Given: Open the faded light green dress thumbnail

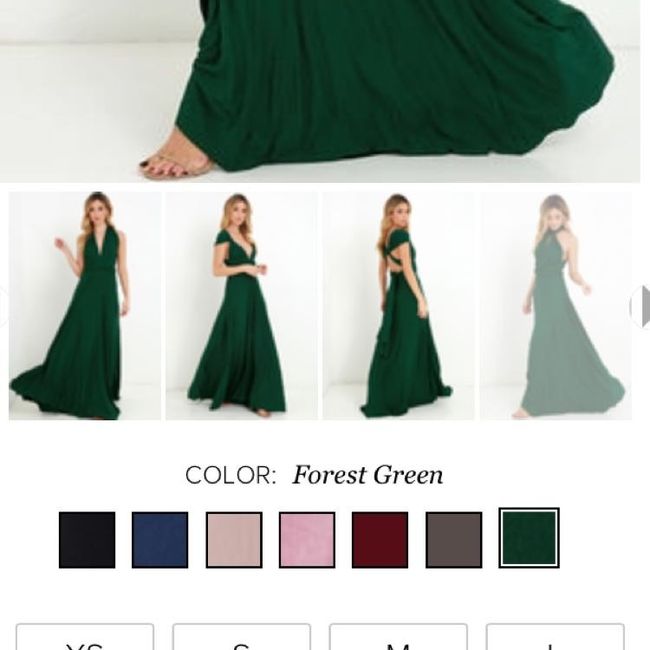Looking at the screenshot, I should (556, 305).
